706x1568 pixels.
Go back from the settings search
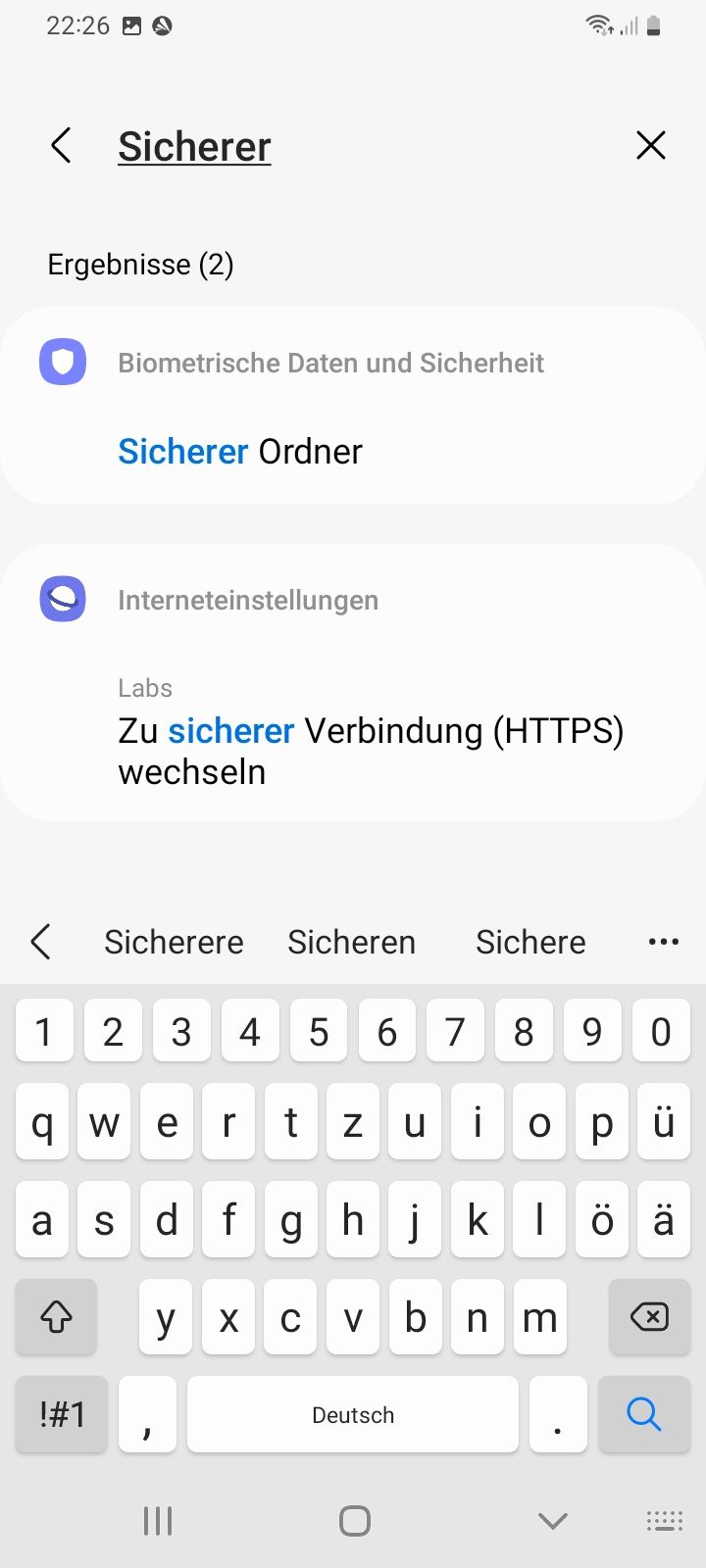pyautogui.click(x=61, y=146)
